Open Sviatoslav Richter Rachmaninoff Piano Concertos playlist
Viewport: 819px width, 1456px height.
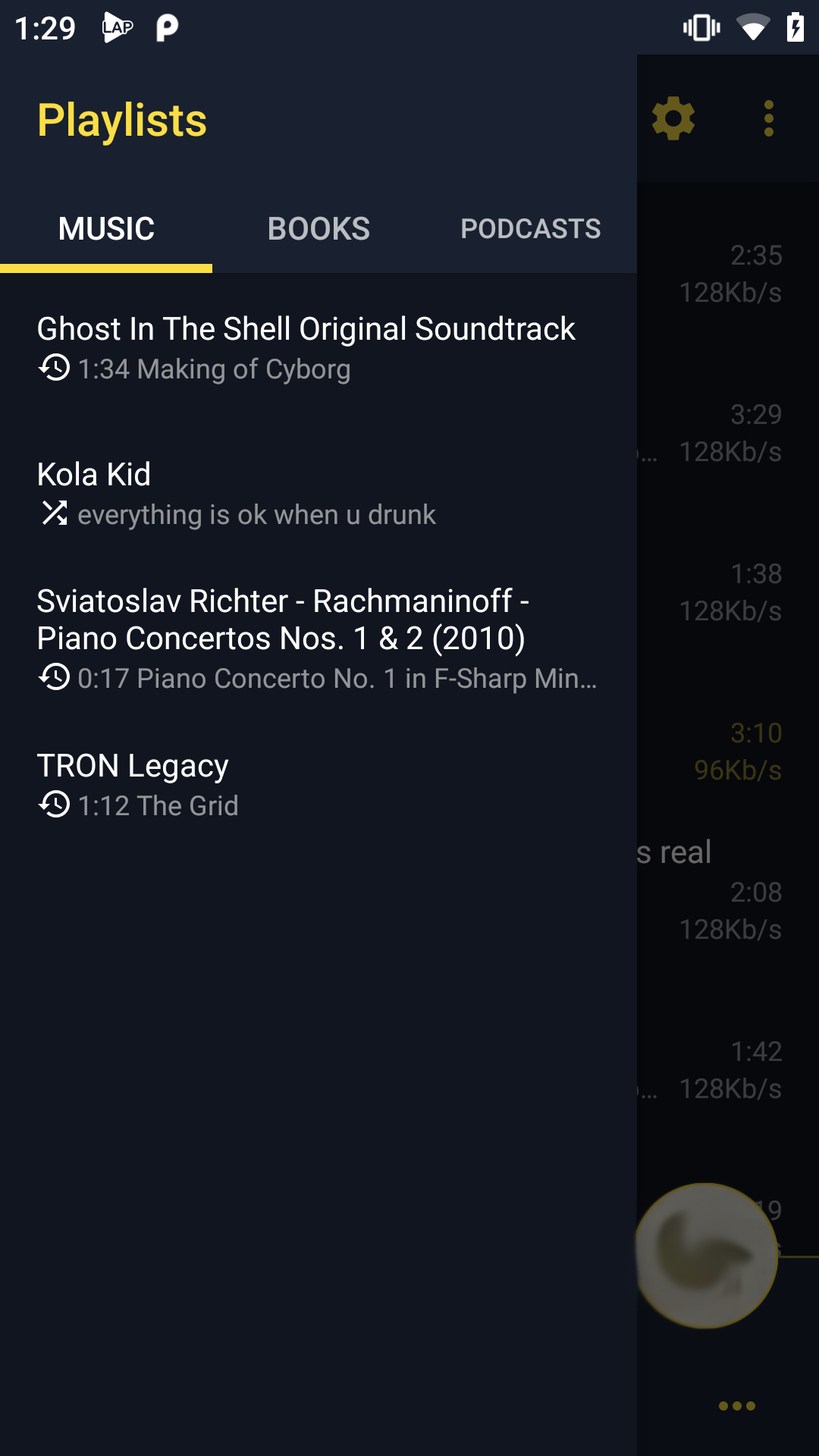[x=317, y=638]
